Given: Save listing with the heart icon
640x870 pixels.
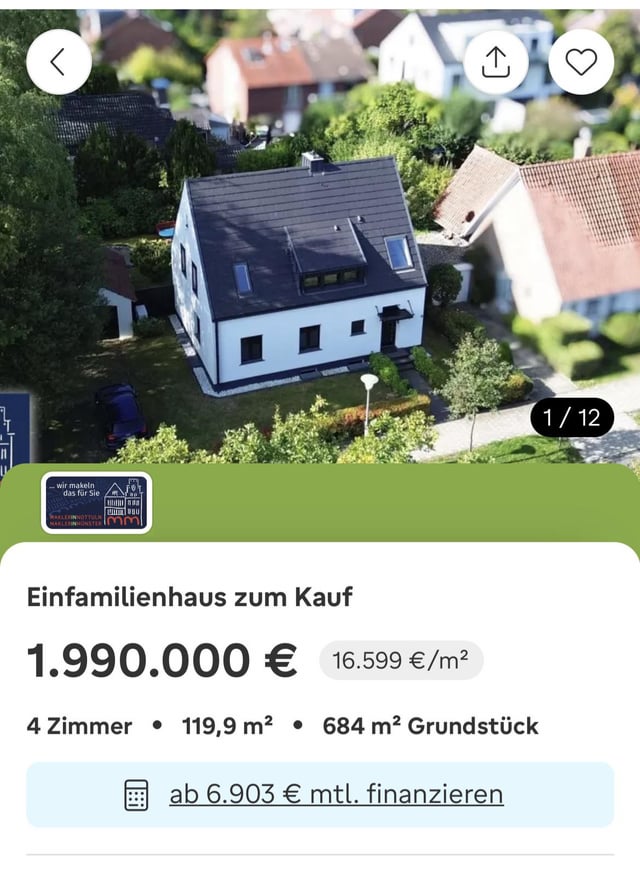Looking at the screenshot, I should (x=581, y=62).
